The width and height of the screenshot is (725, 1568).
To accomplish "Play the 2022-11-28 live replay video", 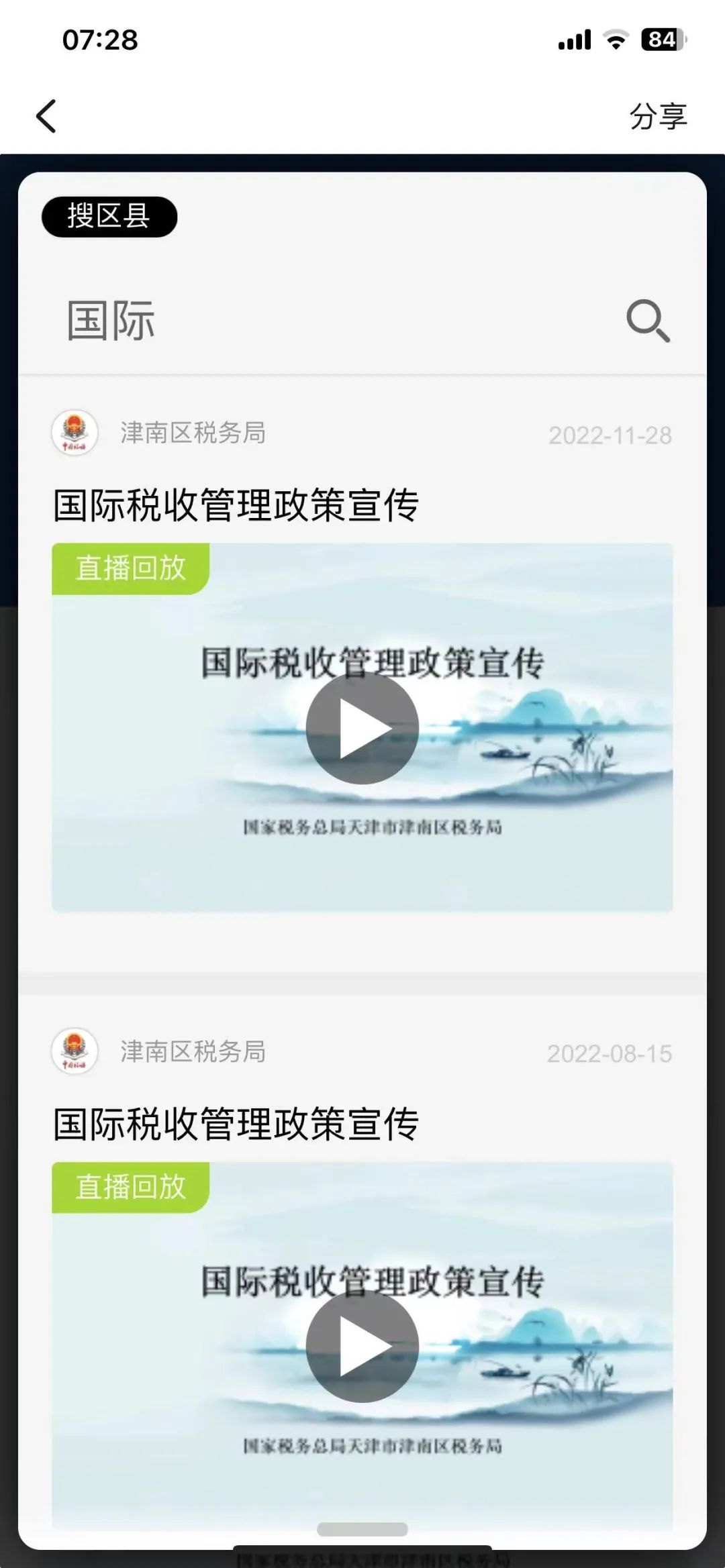I will click(x=362, y=728).
